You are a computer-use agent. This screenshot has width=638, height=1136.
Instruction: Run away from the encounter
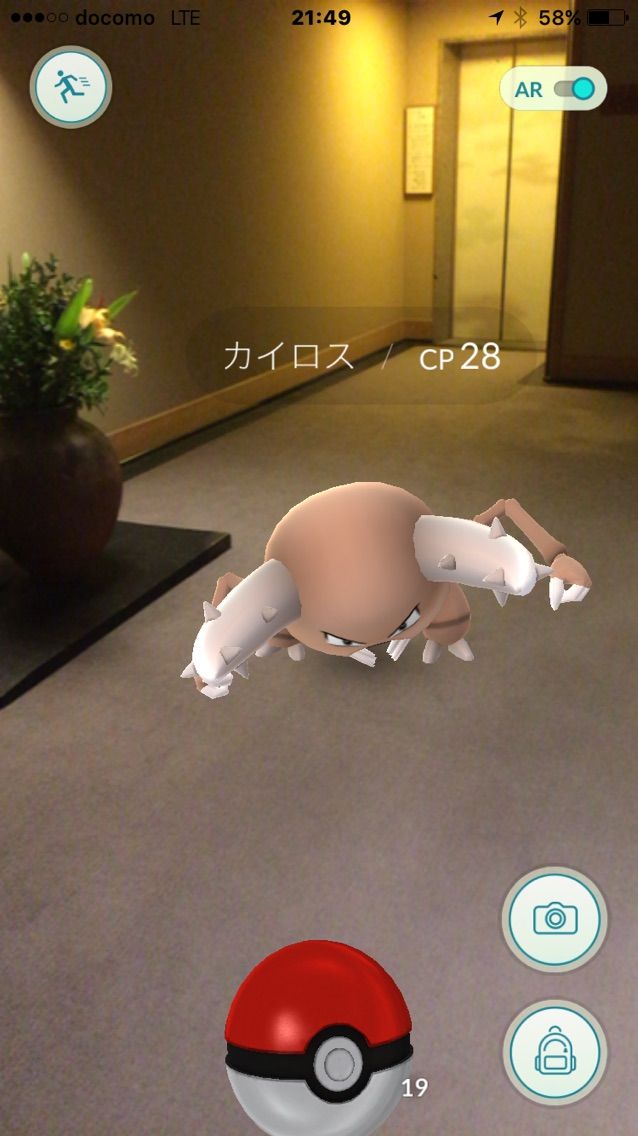tap(70, 87)
